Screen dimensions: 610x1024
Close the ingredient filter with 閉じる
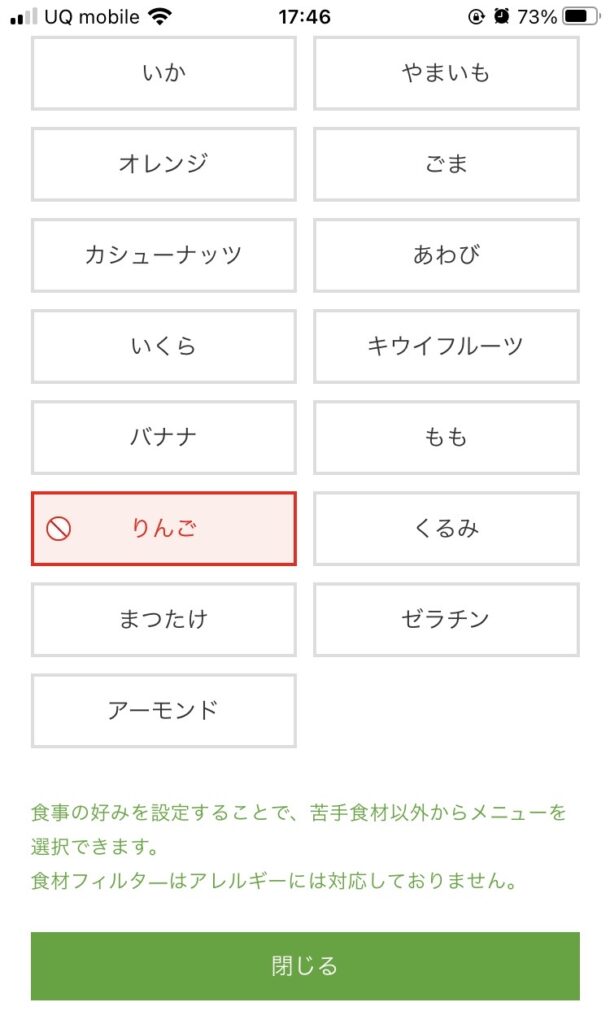(305, 966)
